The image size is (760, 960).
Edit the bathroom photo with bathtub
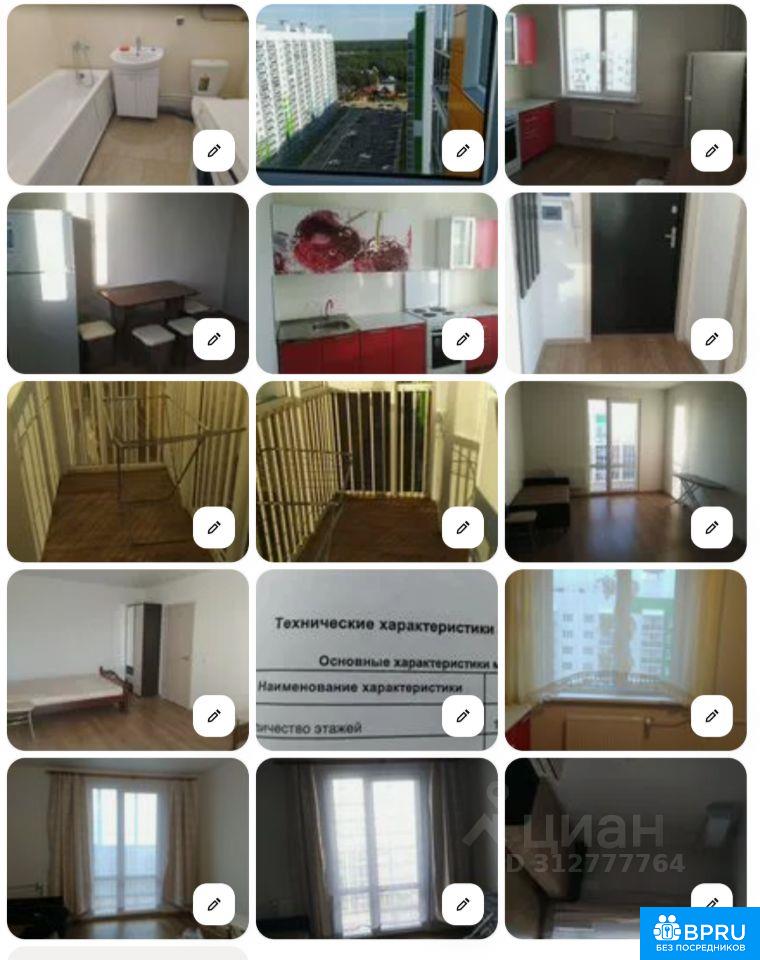click(213, 151)
